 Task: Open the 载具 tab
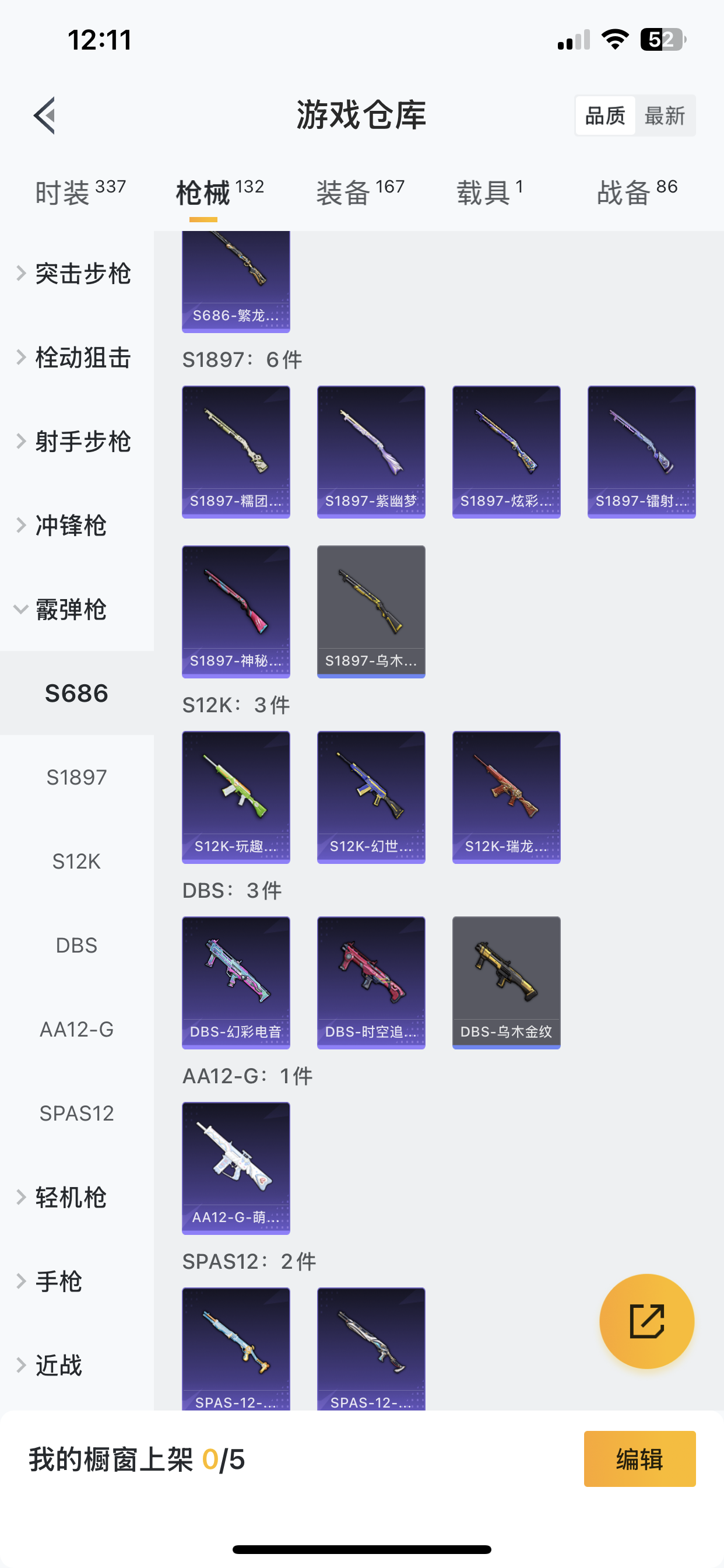[x=490, y=192]
